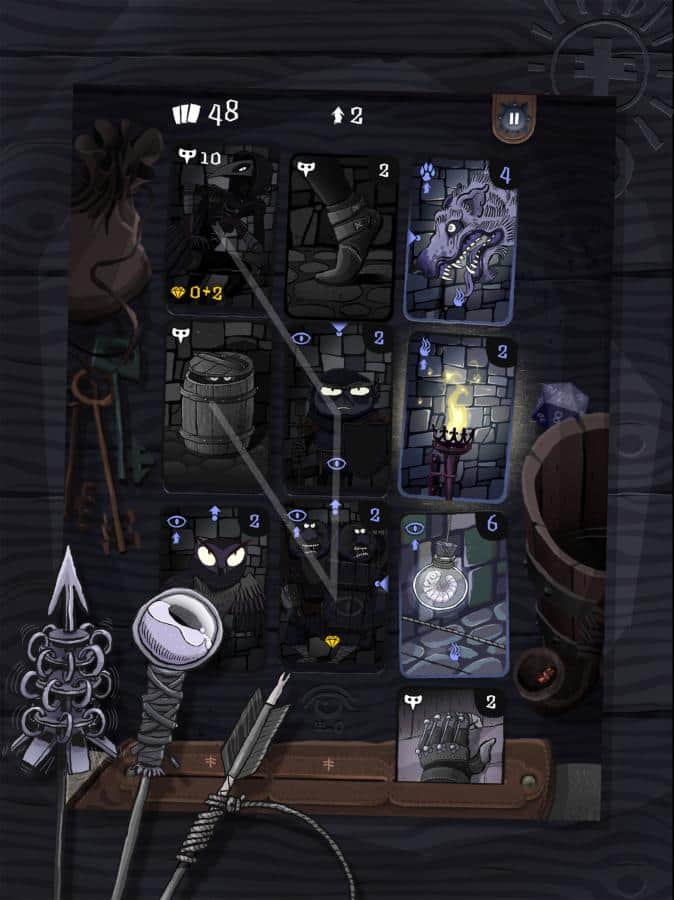The height and width of the screenshot is (900, 674).
Task: Tap the burning torch card
Action: pyautogui.click(x=459, y=415)
